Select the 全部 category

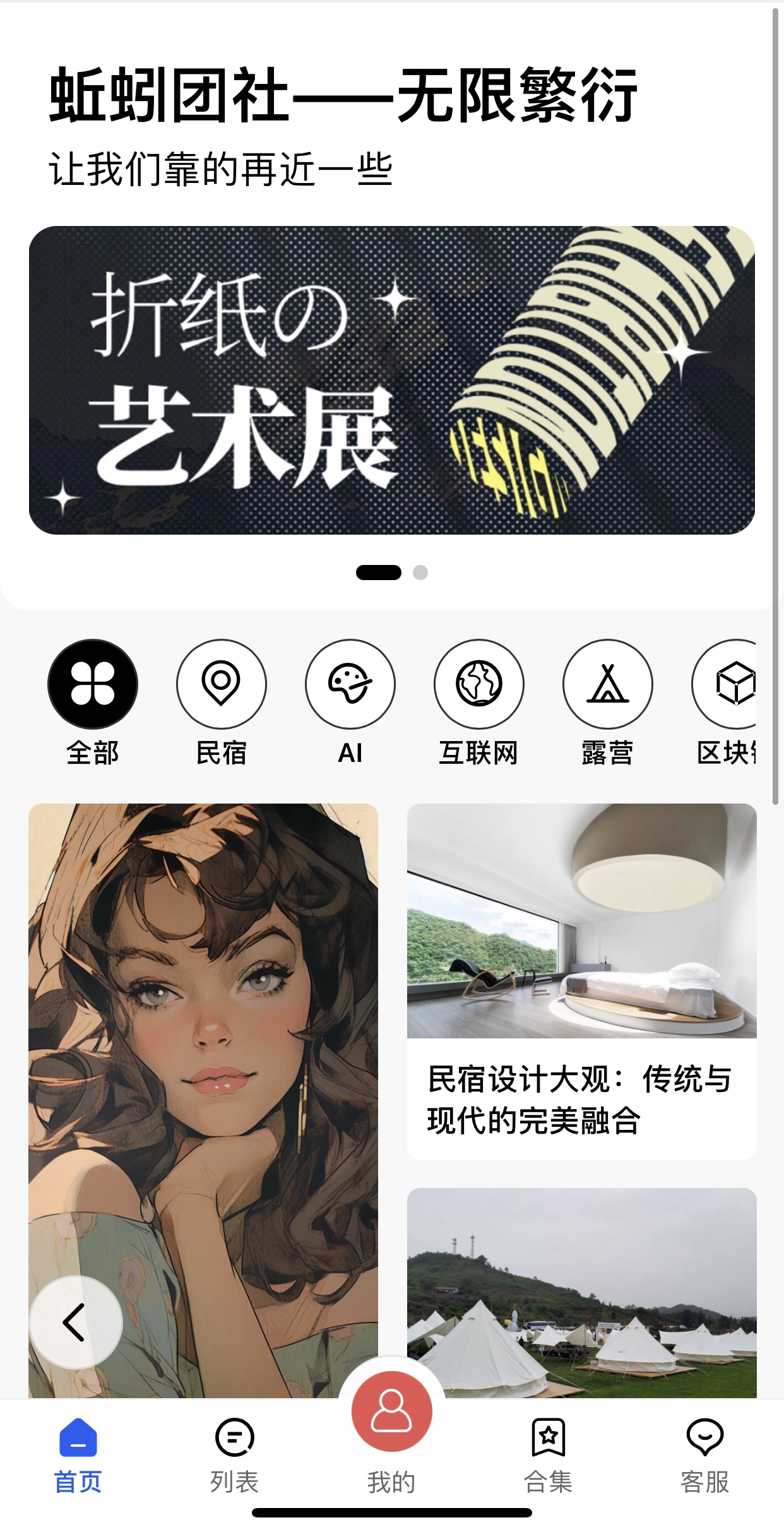coord(93,684)
